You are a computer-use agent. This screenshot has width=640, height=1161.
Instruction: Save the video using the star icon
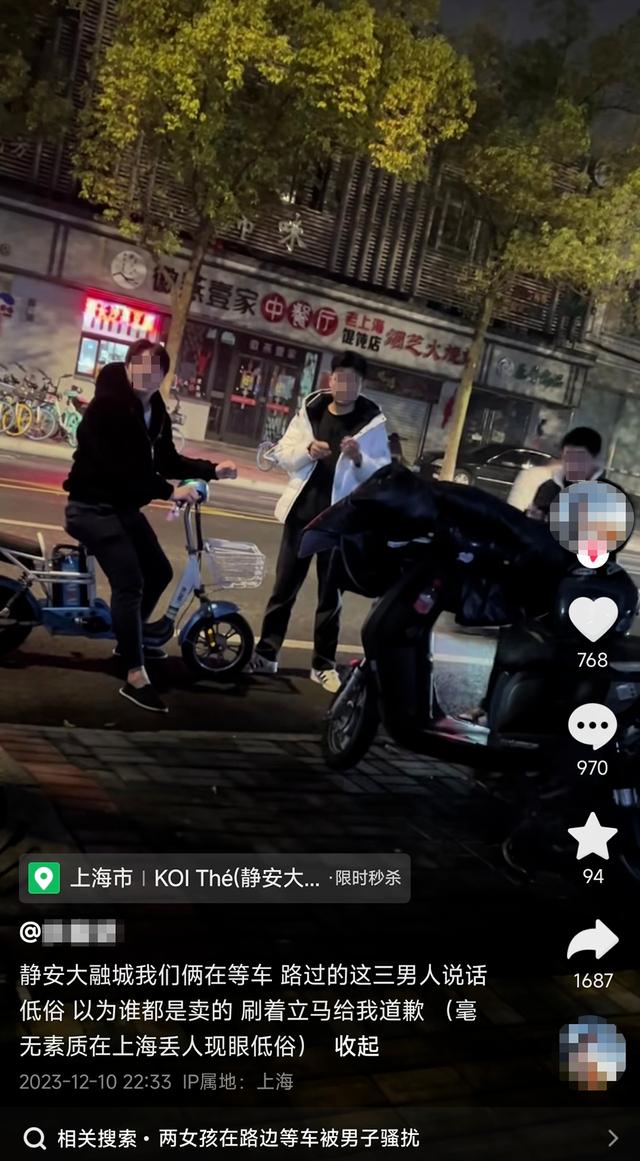pos(593,836)
